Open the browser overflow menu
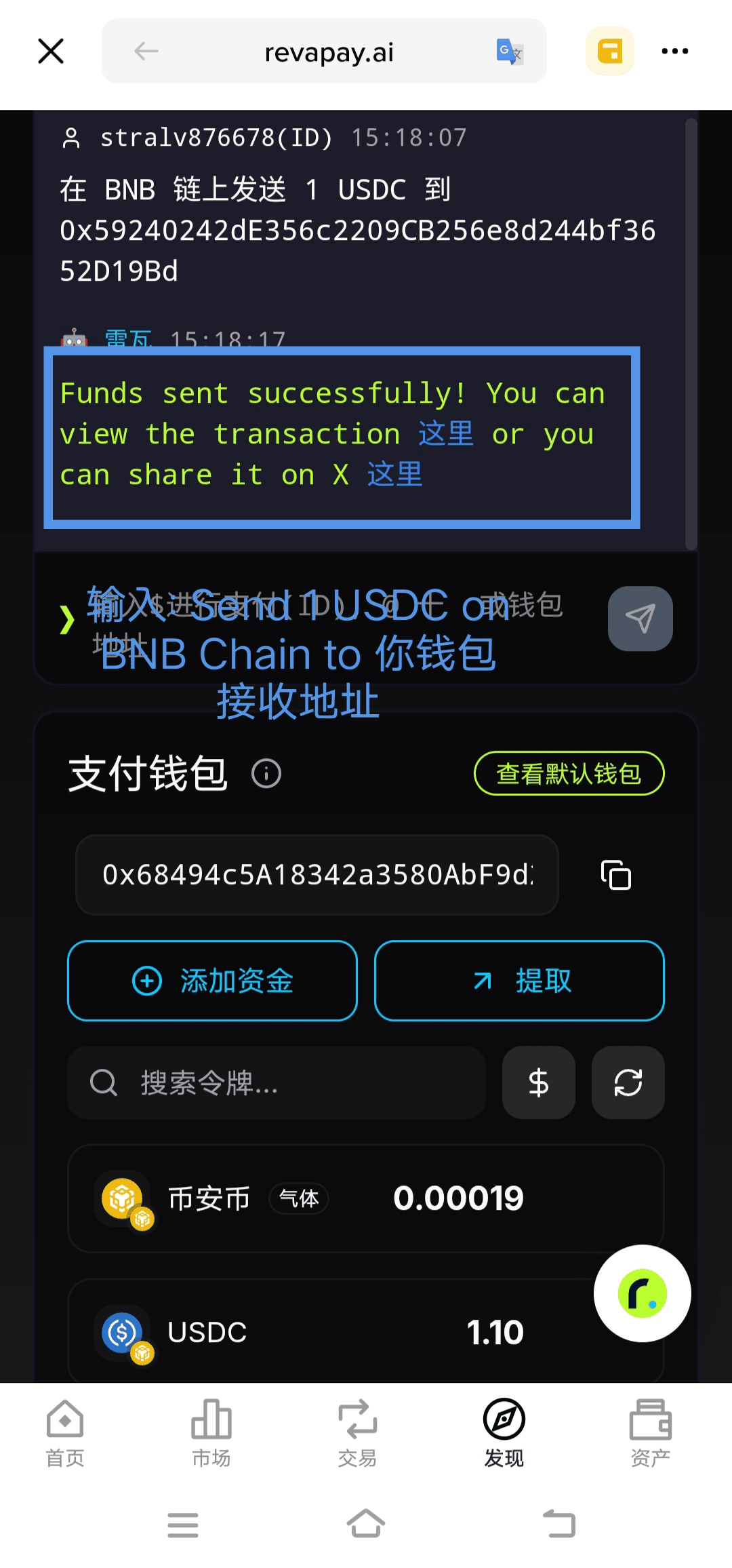The height and width of the screenshot is (1568, 732). tap(674, 51)
